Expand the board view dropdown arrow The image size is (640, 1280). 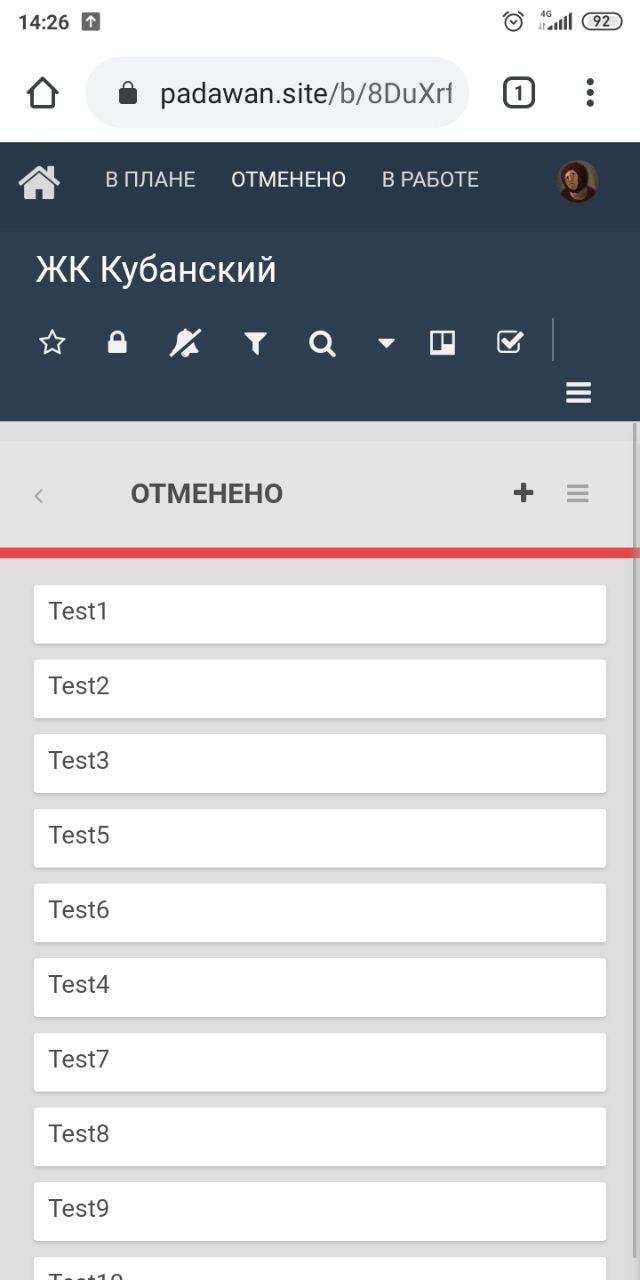(x=386, y=344)
